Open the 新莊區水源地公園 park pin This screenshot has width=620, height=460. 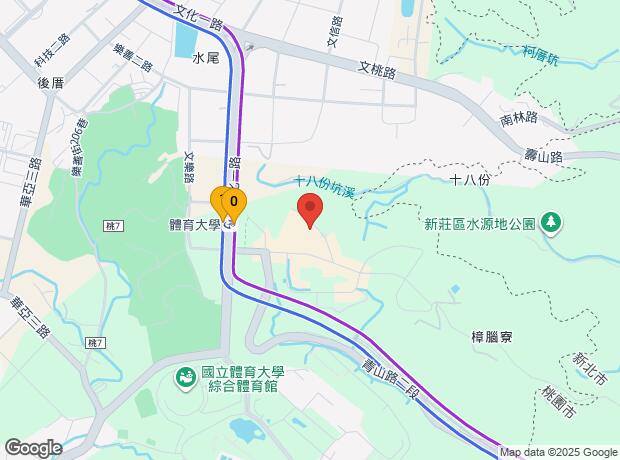(x=552, y=223)
